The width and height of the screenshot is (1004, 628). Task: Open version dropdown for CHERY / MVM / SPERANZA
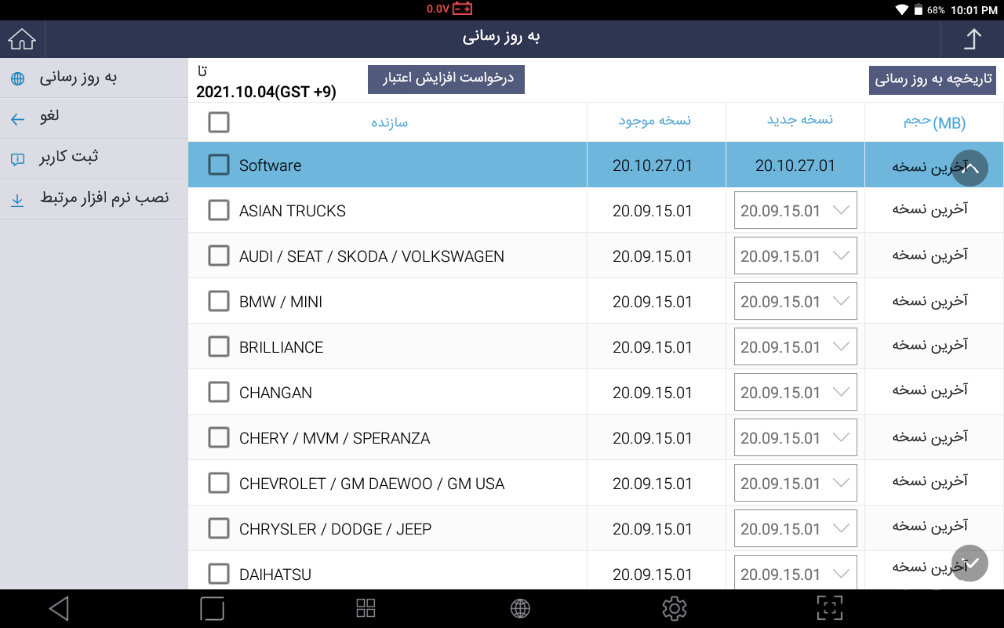click(795, 438)
